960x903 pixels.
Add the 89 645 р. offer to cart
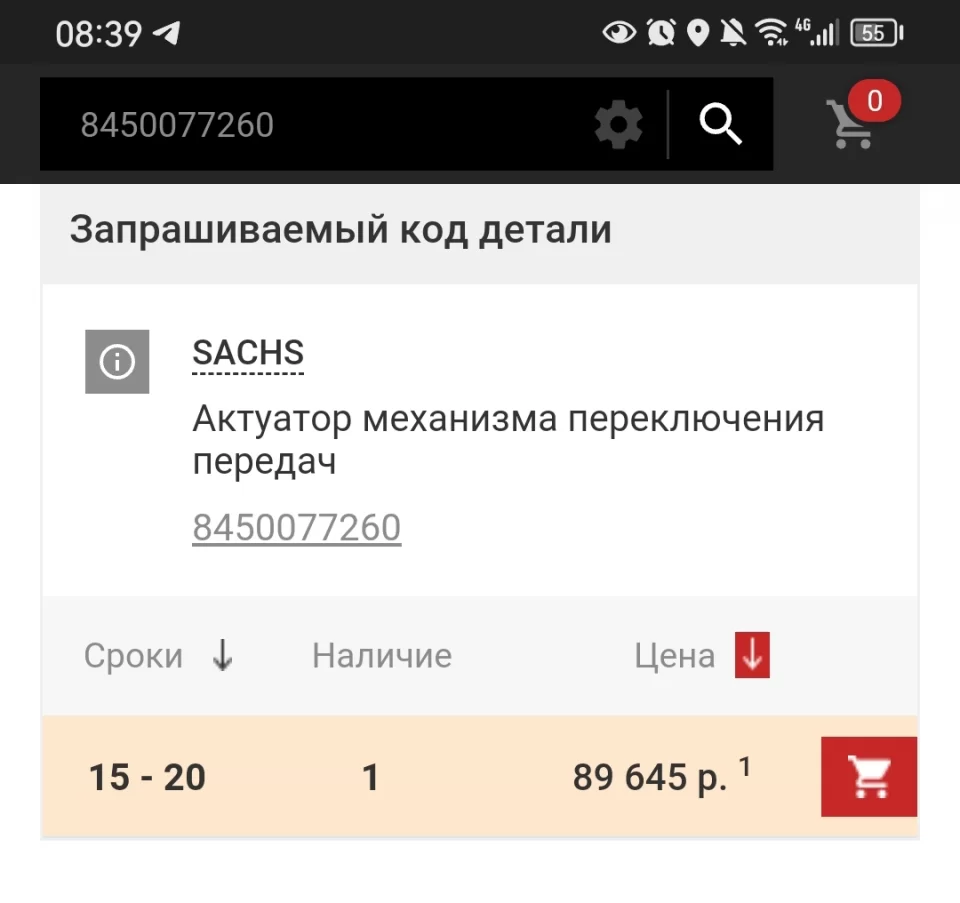868,777
